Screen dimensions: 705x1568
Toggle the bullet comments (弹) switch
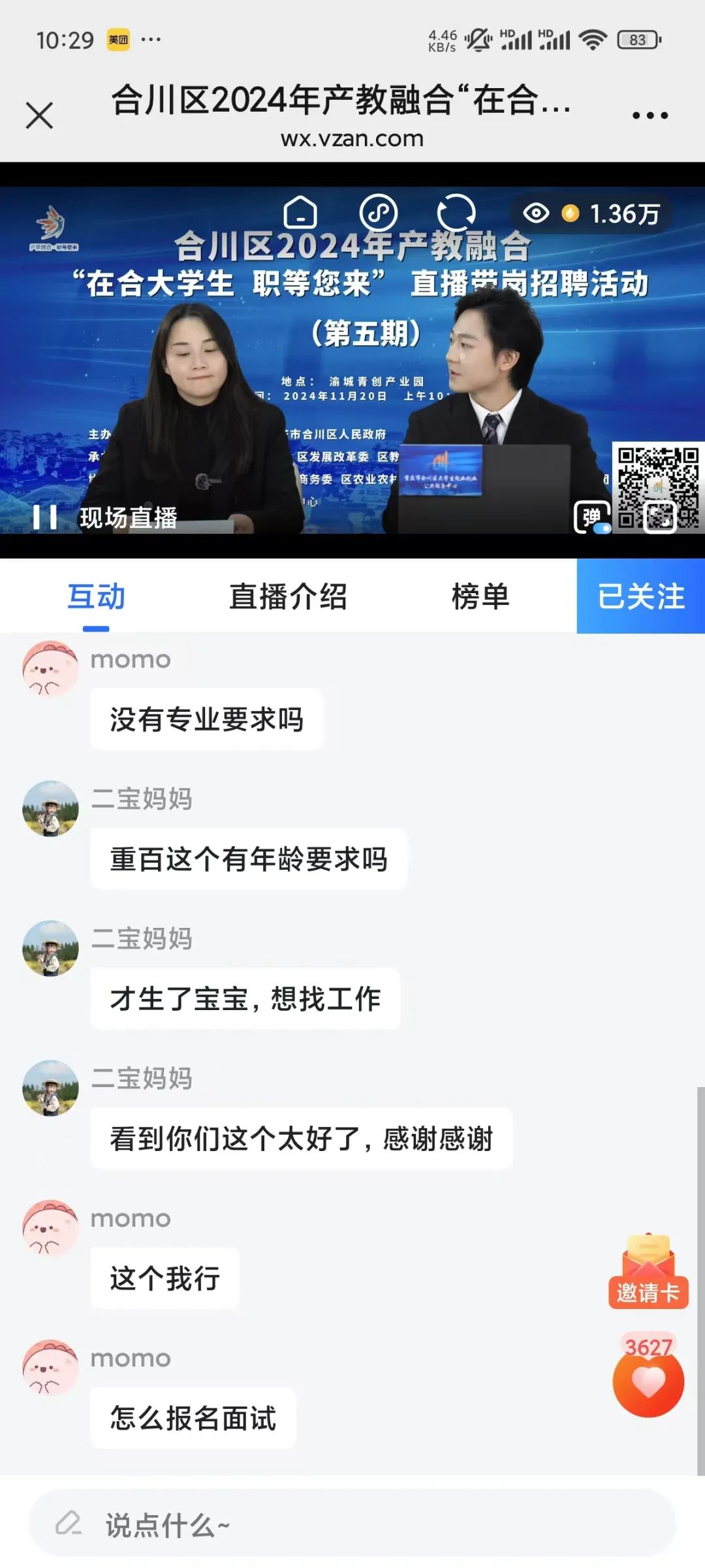click(592, 517)
